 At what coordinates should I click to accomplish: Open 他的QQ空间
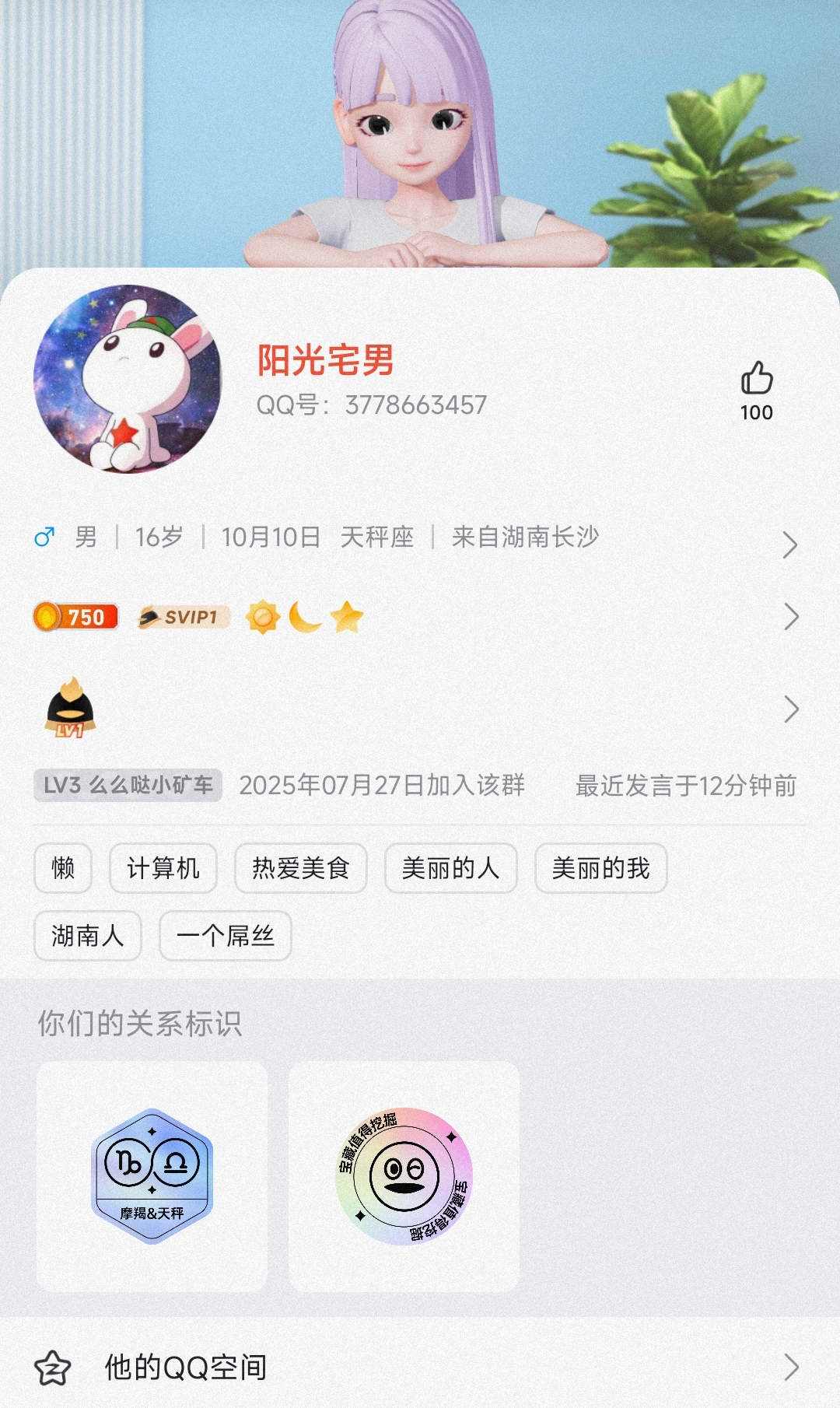[x=420, y=1367]
